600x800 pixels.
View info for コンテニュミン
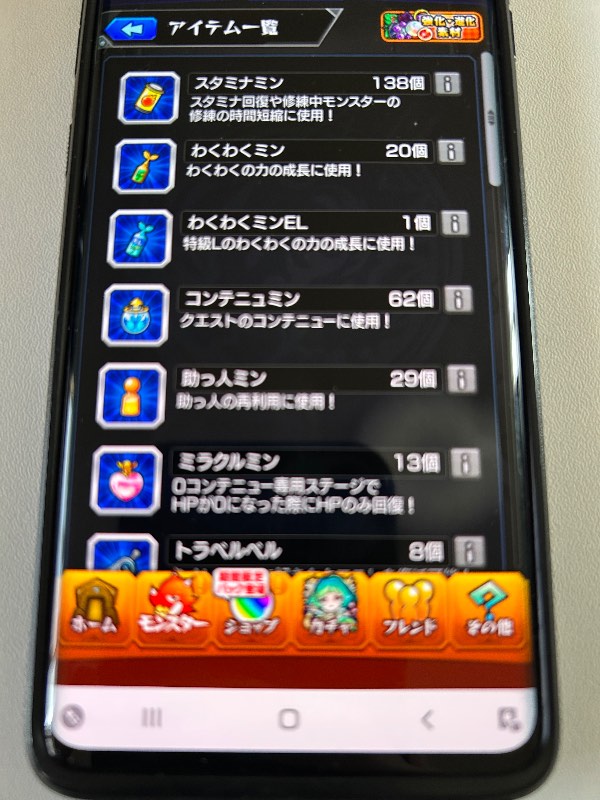click(458, 299)
